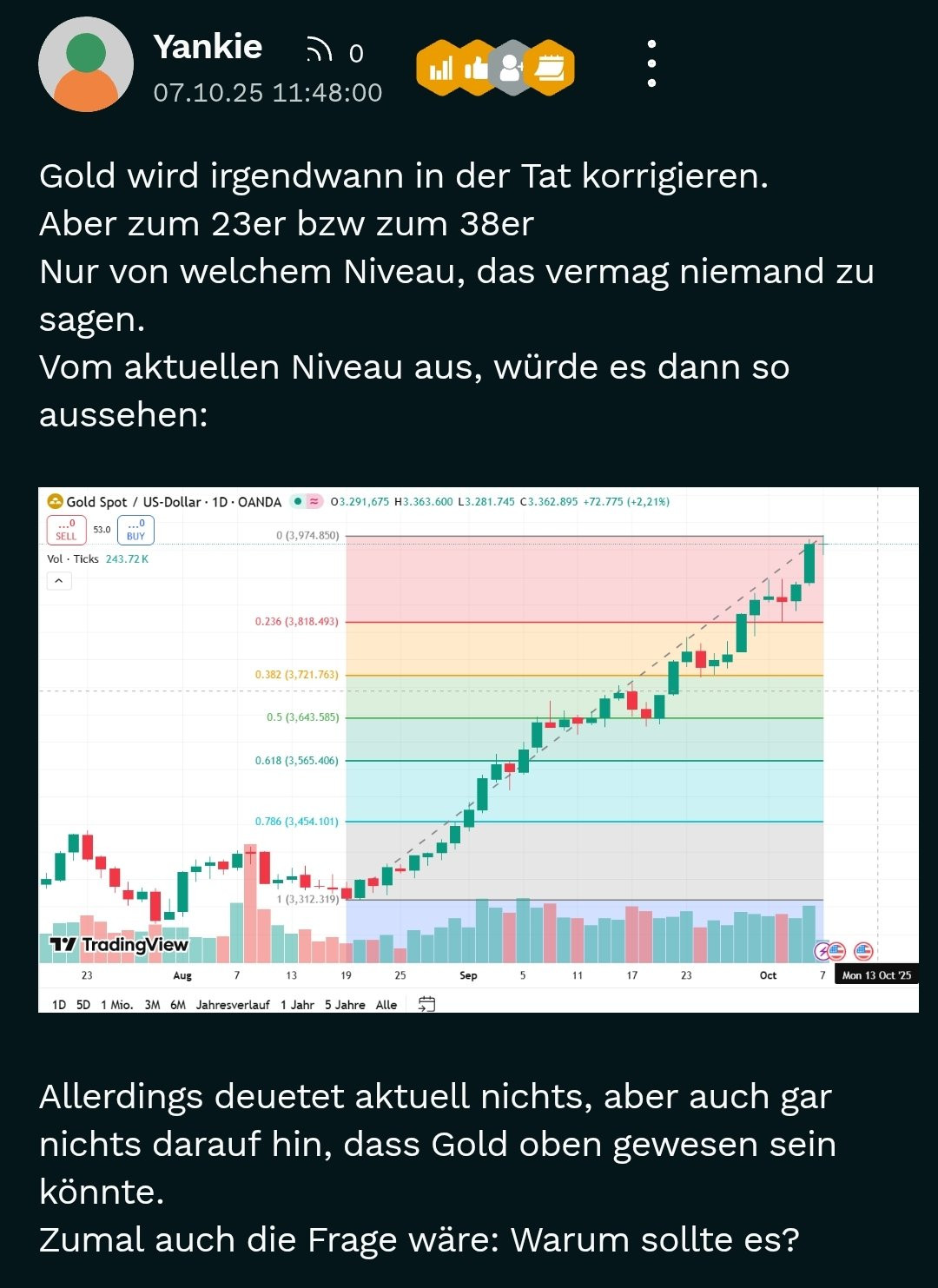Screen dimensions: 938x1288
Task: Open Yankie's username profile link
Action: pyautogui.click(x=208, y=47)
